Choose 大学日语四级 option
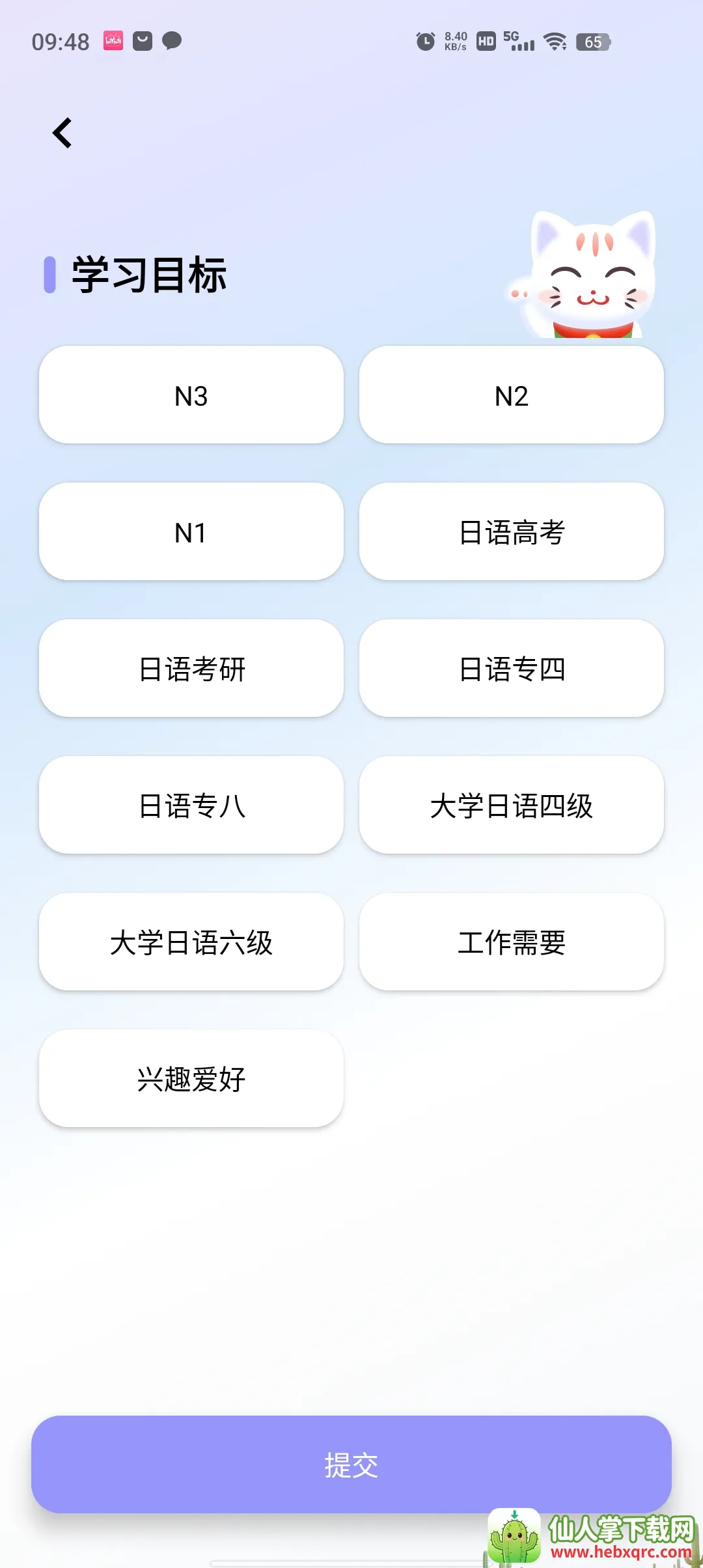The image size is (703, 1568). tap(512, 805)
